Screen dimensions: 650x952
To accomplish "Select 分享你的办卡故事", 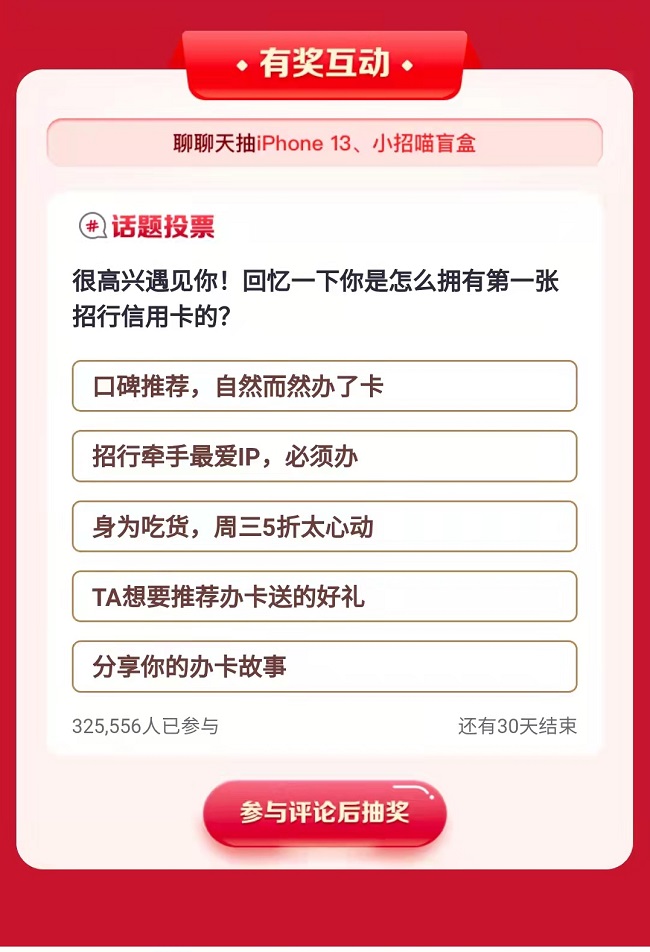I will tap(324, 666).
